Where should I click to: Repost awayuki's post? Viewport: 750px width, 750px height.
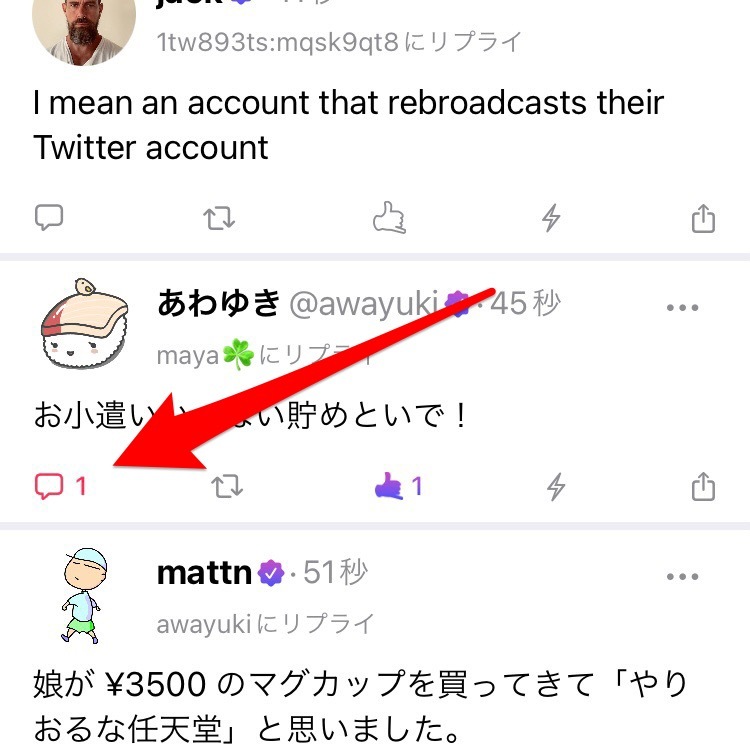coord(228,487)
